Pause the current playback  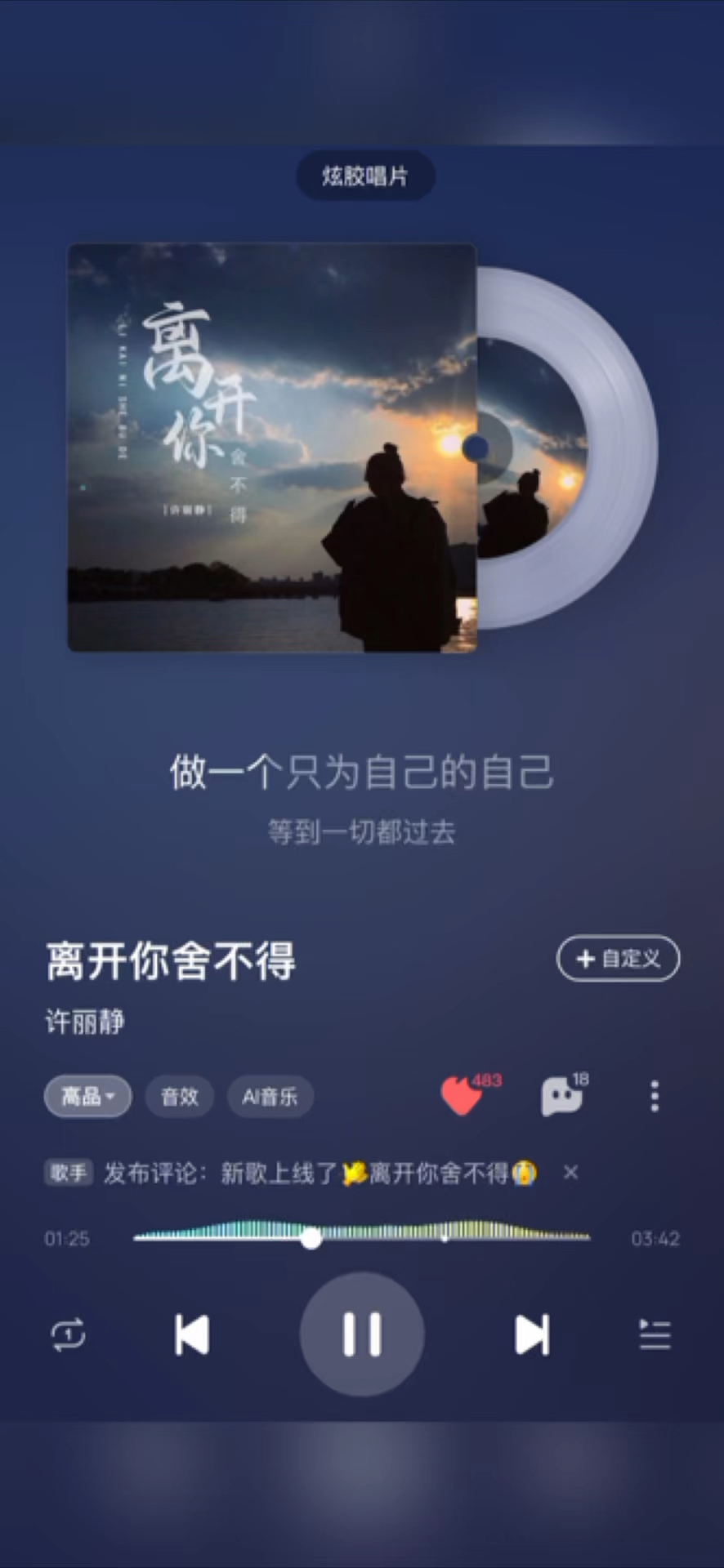coord(362,1334)
